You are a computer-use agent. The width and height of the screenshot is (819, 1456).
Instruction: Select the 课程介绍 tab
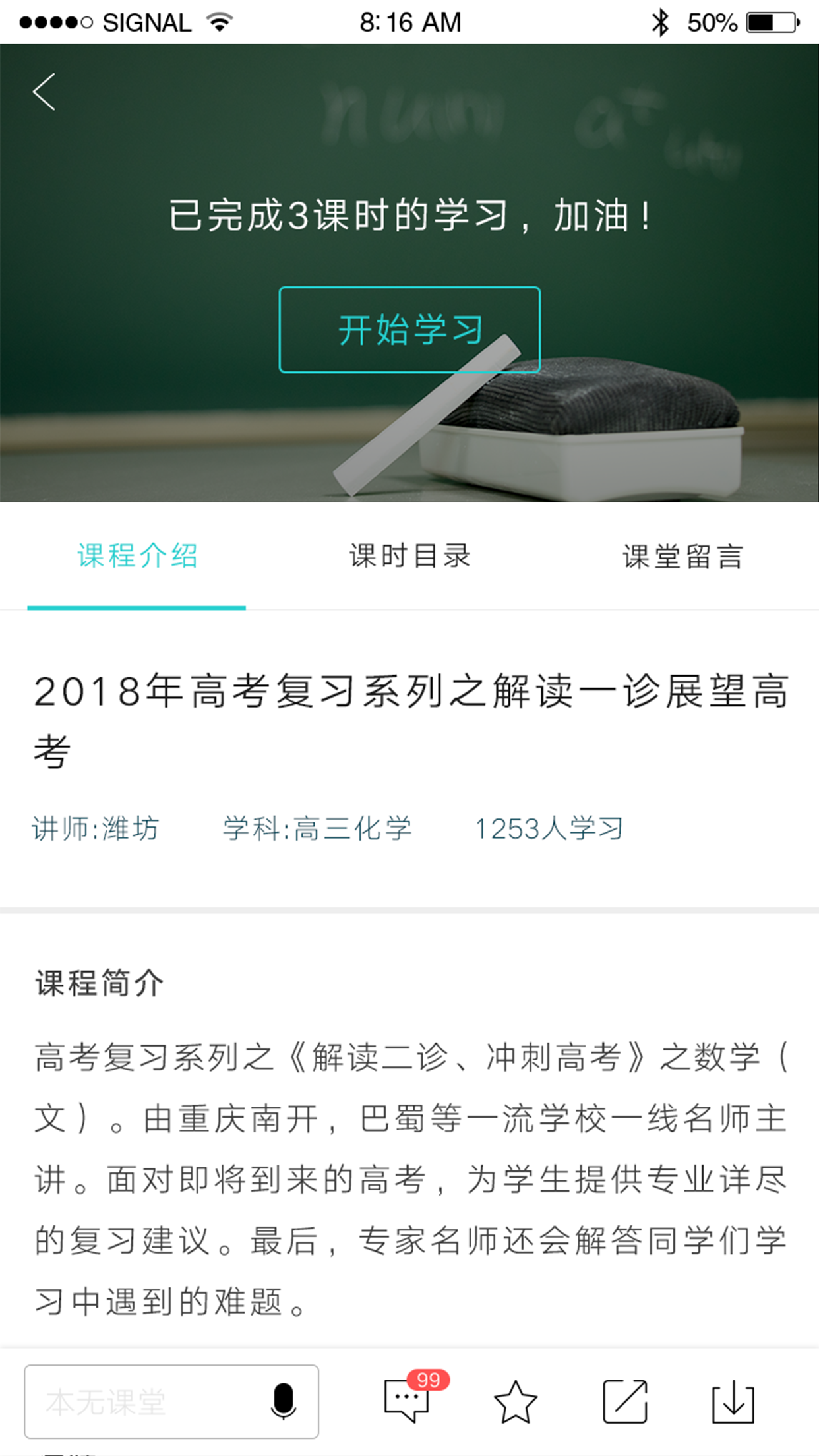pyautogui.click(x=137, y=556)
